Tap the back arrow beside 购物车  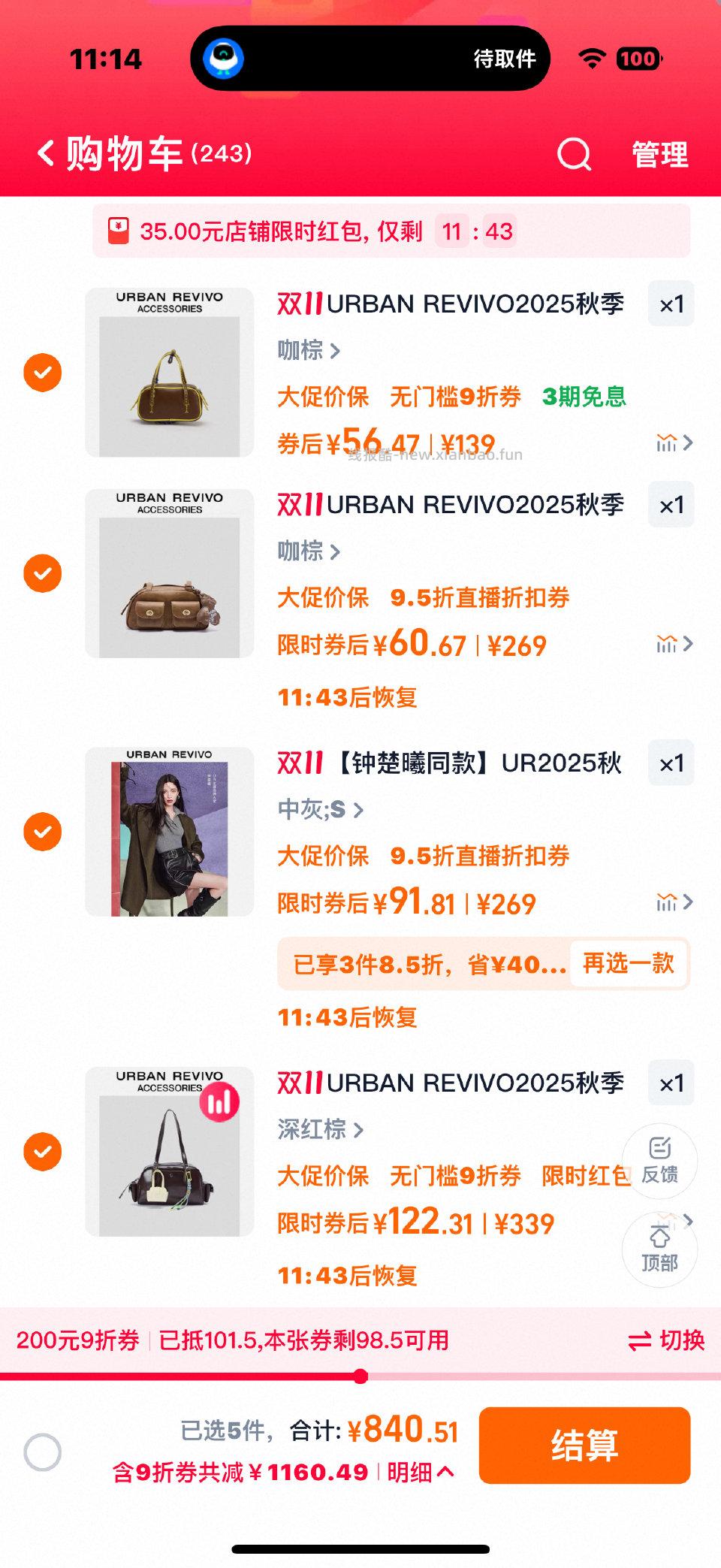coord(45,153)
